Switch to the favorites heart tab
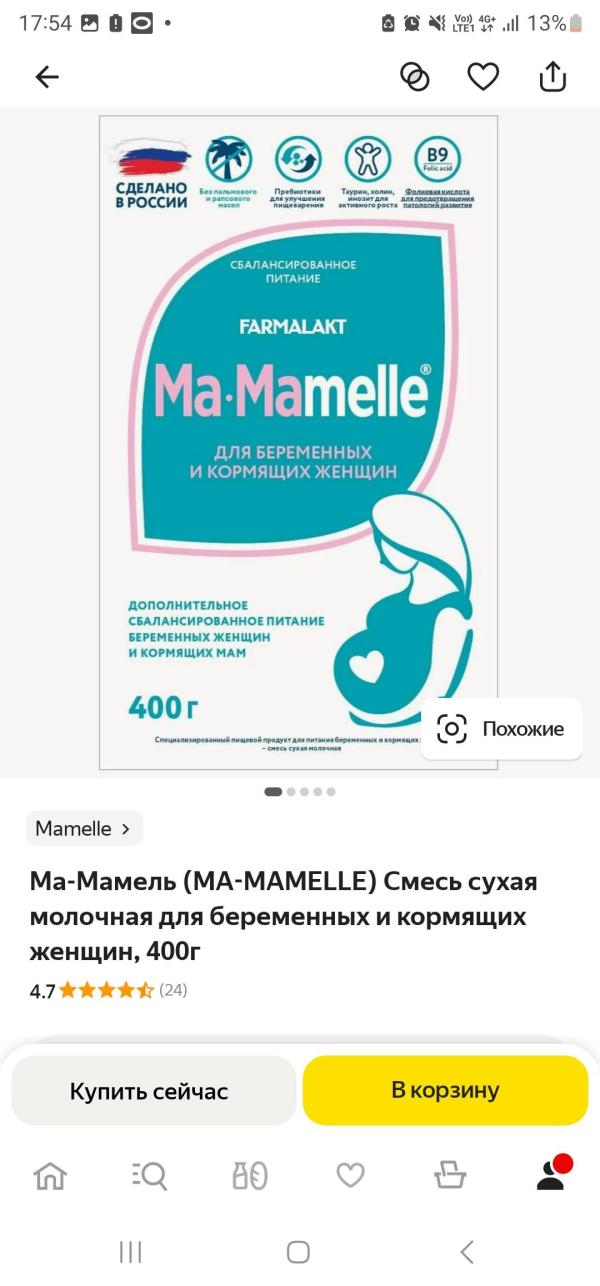 [350, 1176]
